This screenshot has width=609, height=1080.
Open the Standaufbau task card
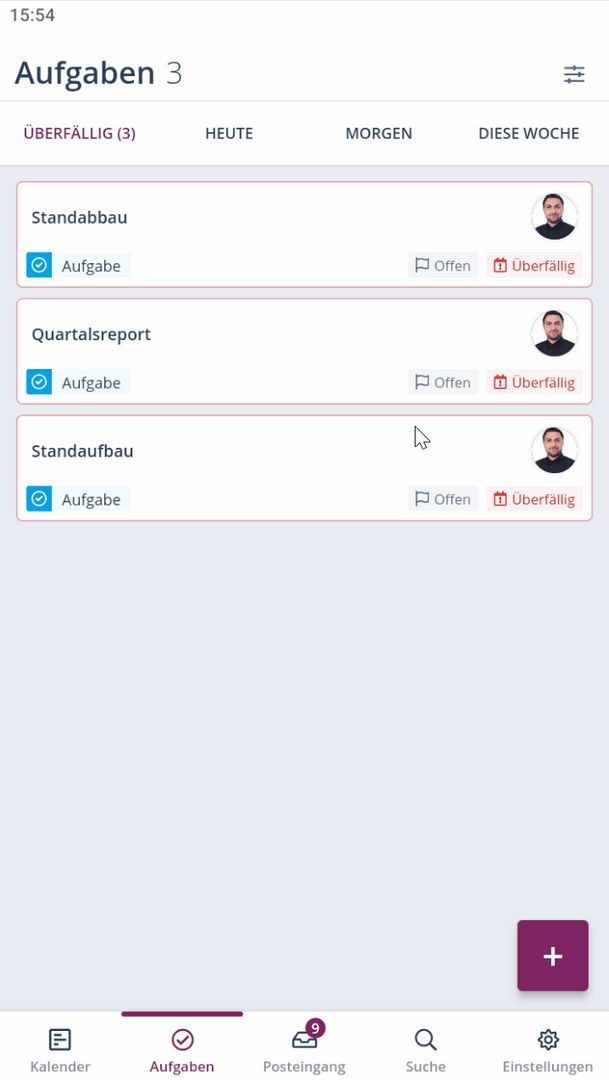click(x=304, y=468)
